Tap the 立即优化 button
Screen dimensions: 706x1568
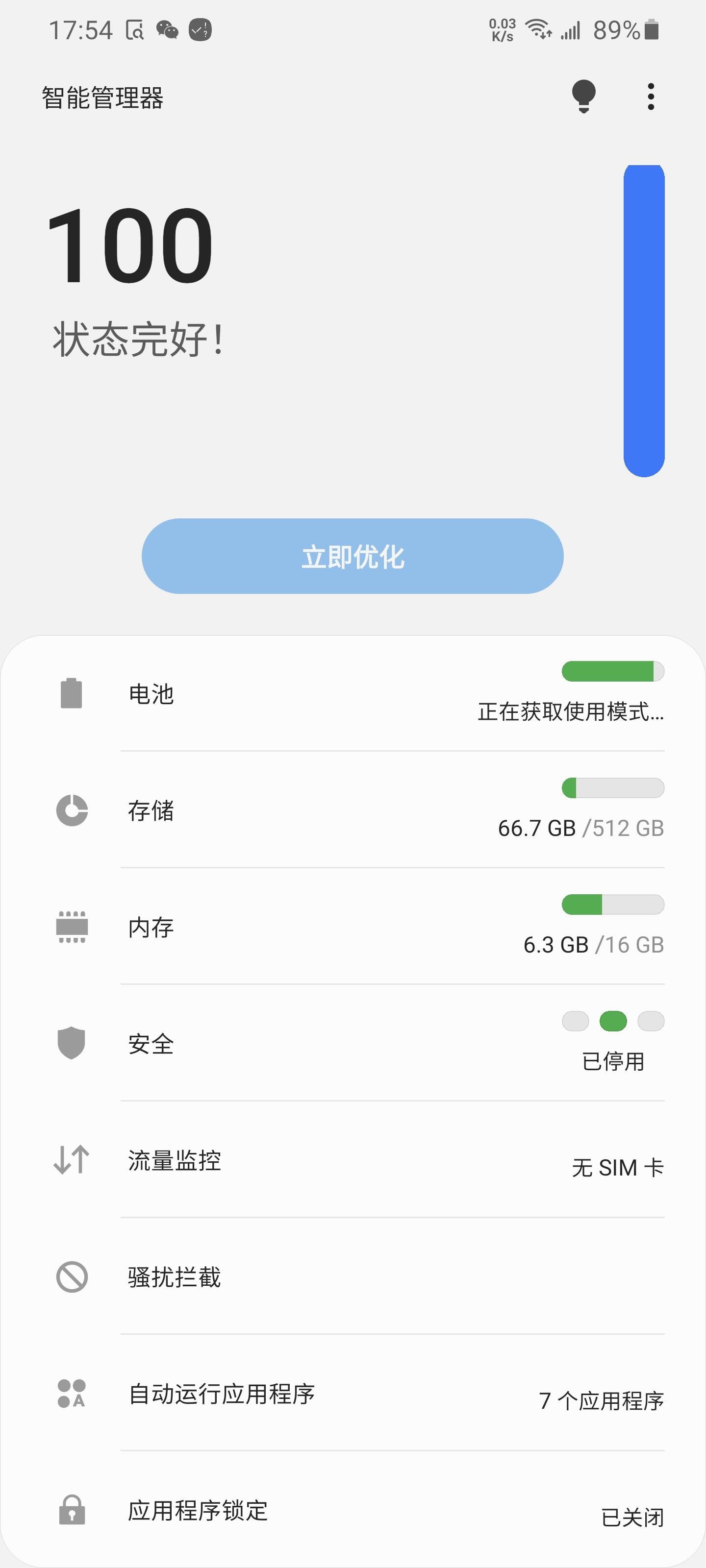click(352, 556)
